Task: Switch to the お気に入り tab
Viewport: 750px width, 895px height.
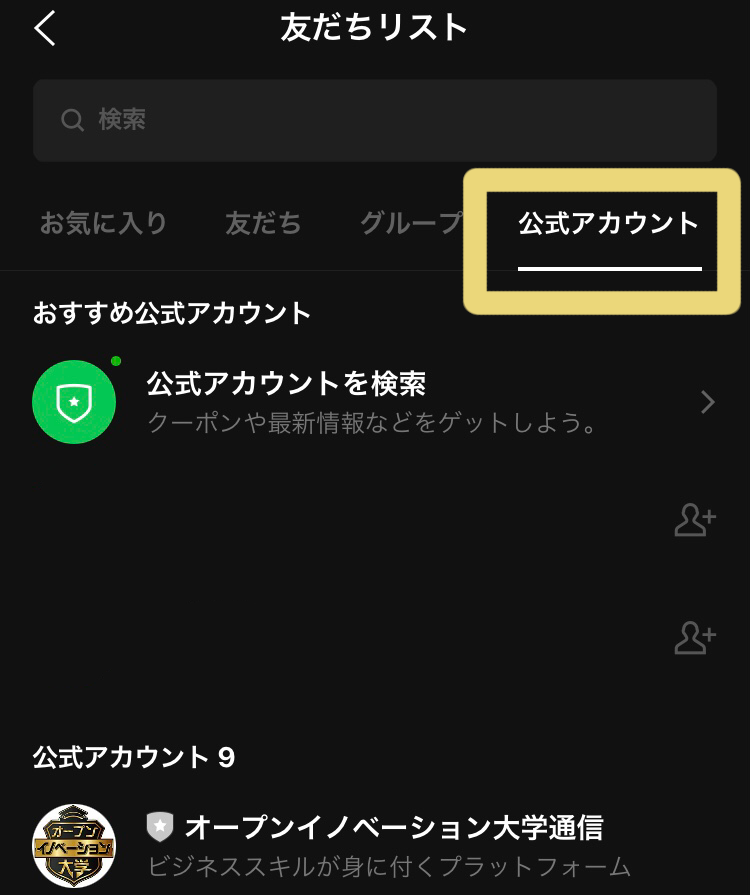Action: click(103, 224)
